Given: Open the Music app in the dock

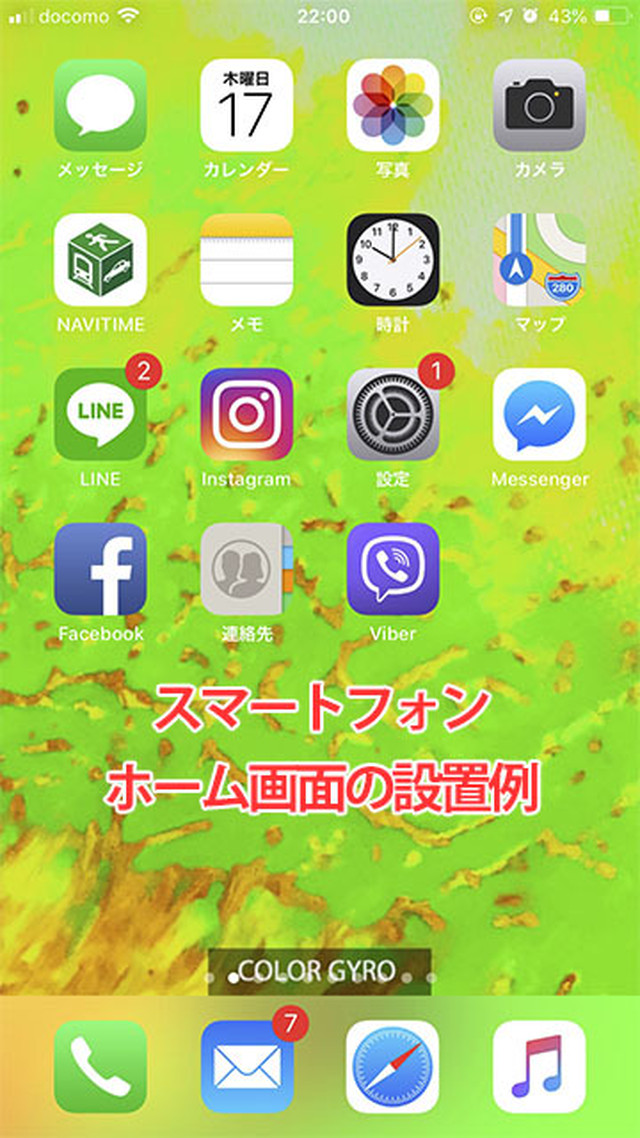Looking at the screenshot, I should point(539,1066).
